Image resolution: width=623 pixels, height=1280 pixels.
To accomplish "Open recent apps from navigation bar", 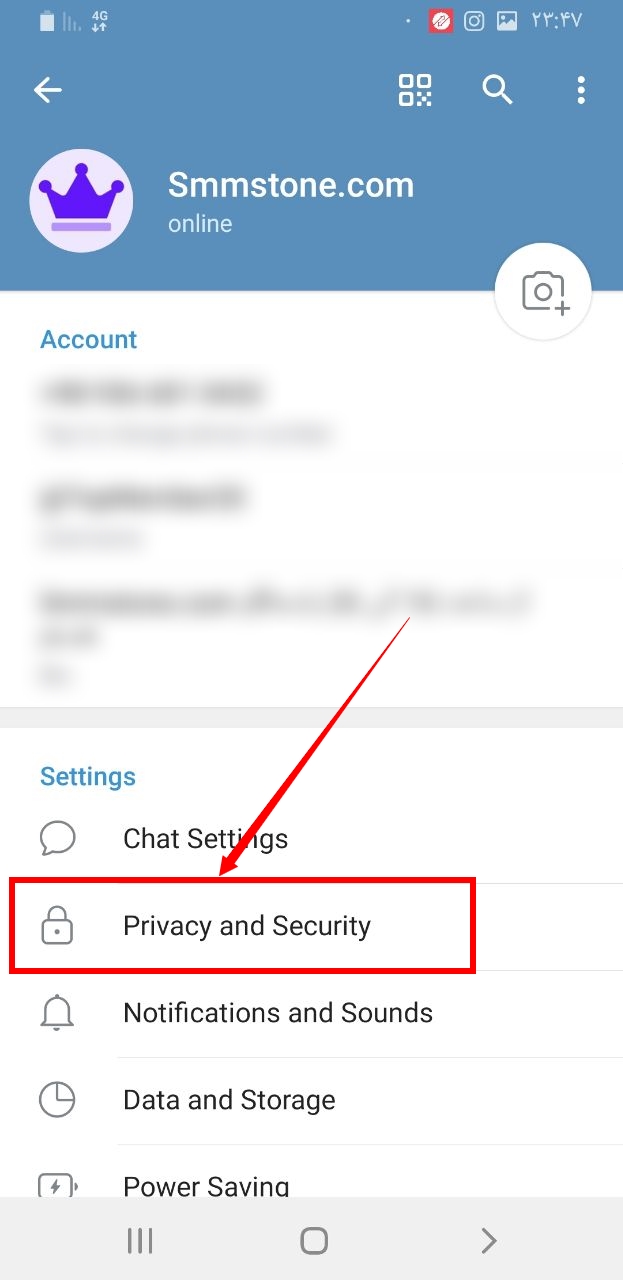I will 140,1241.
